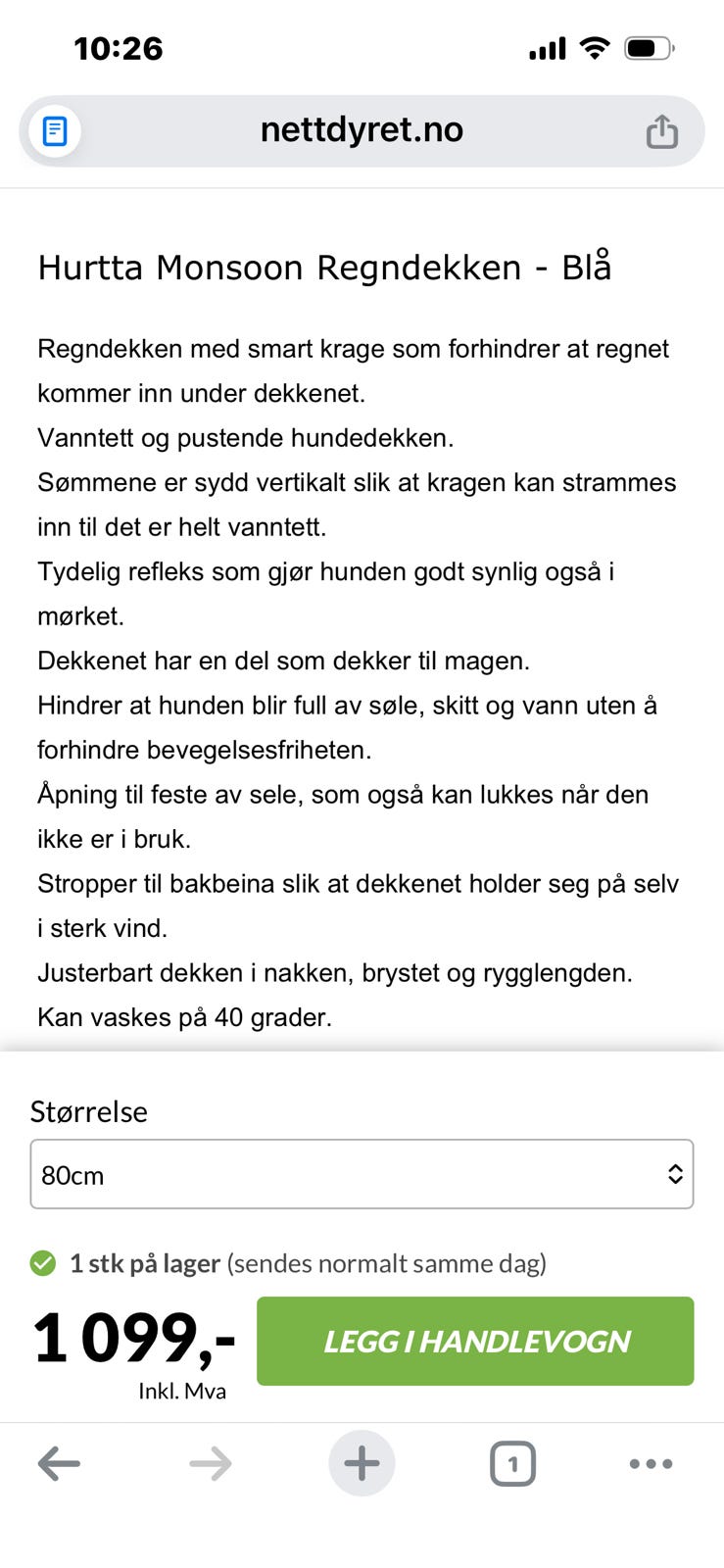The width and height of the screenshot is (724, 1568).
Task: Tap the tabs overview icon showing 1 tab
Action: [511, 1463]
